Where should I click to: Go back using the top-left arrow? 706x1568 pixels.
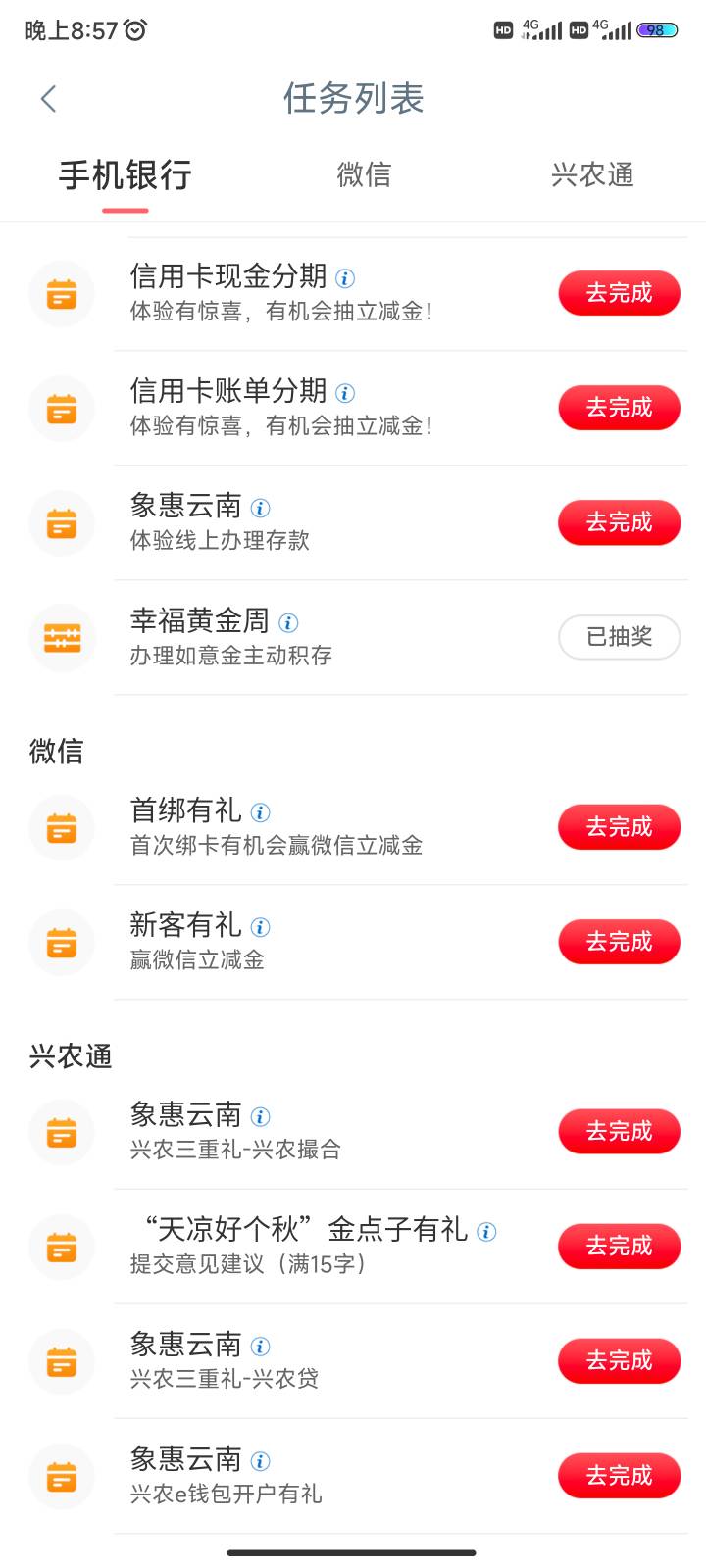coord(49,99)
